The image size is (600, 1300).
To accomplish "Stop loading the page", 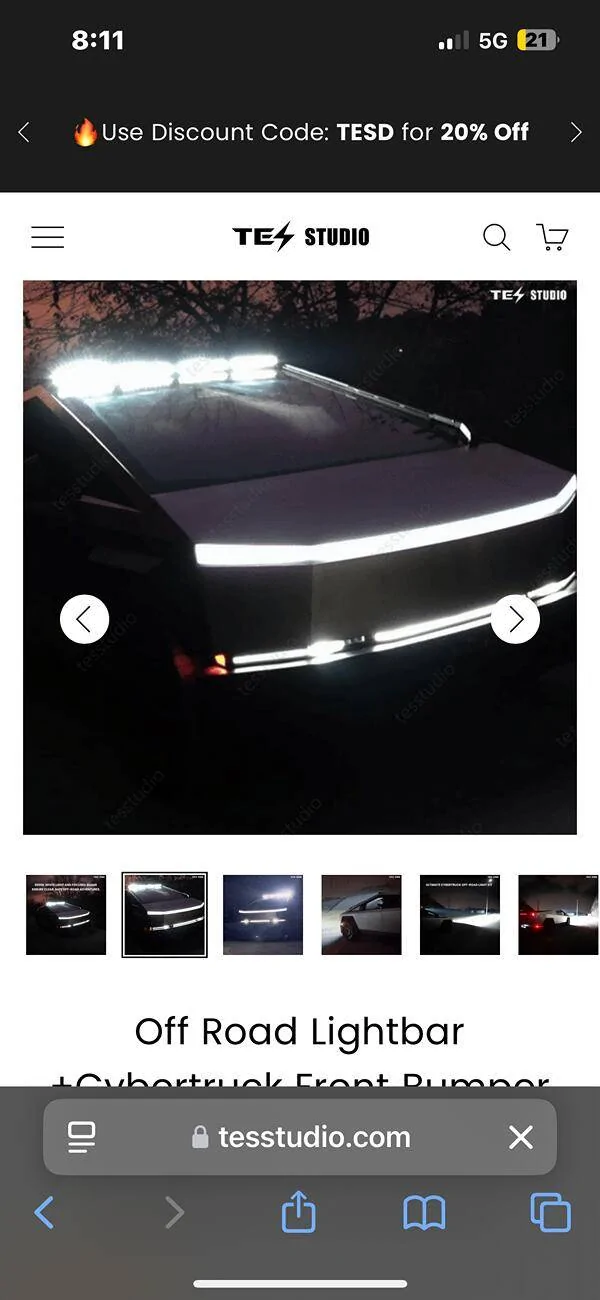I will pos(520,1137).
